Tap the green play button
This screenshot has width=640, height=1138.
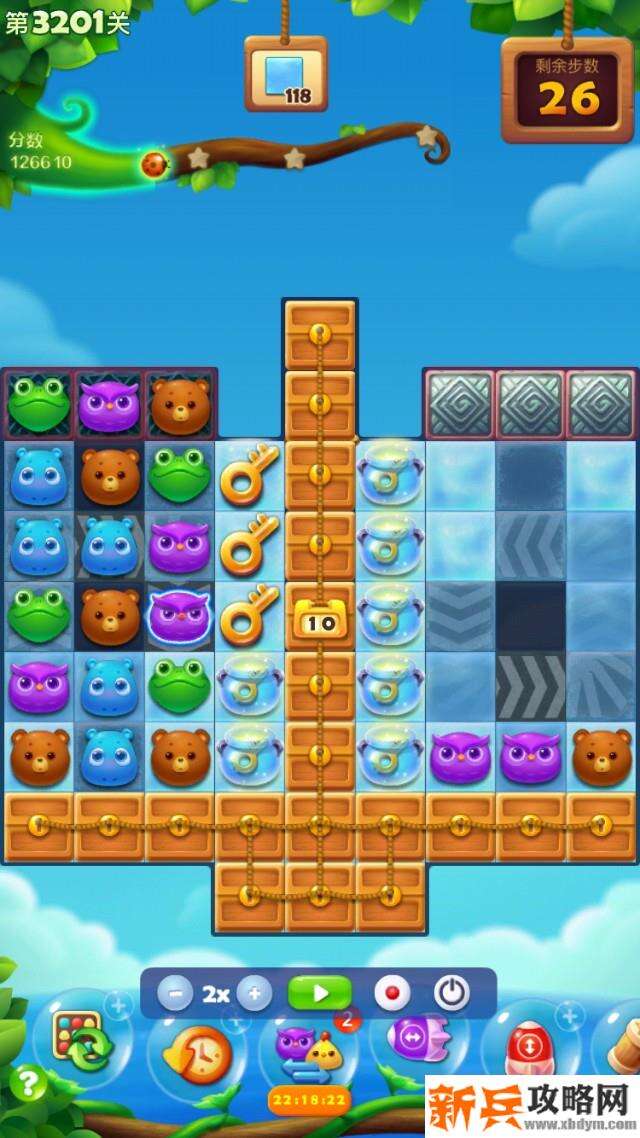coord(320,994)
